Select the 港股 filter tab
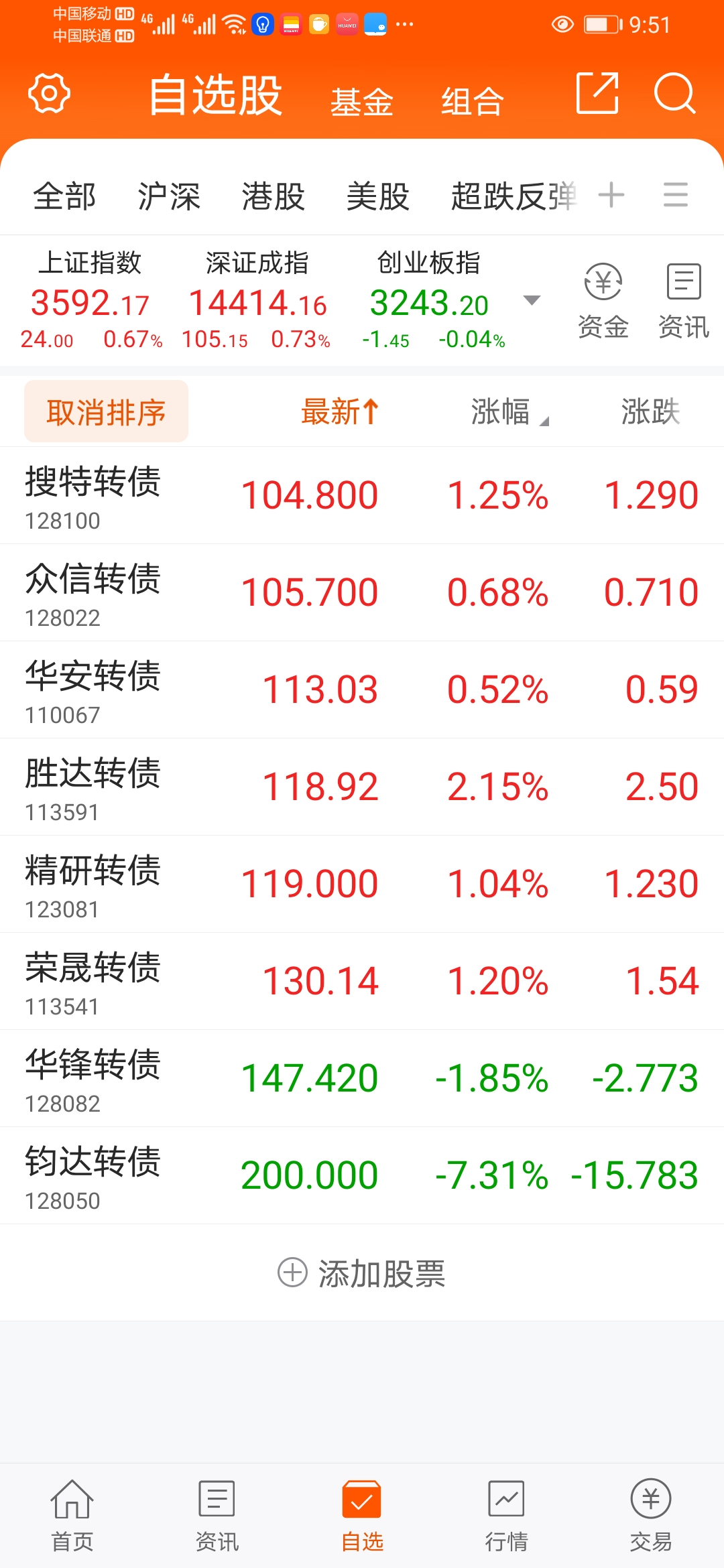Viewport: 724px width, 1568px height. click(x=274, y=196)
